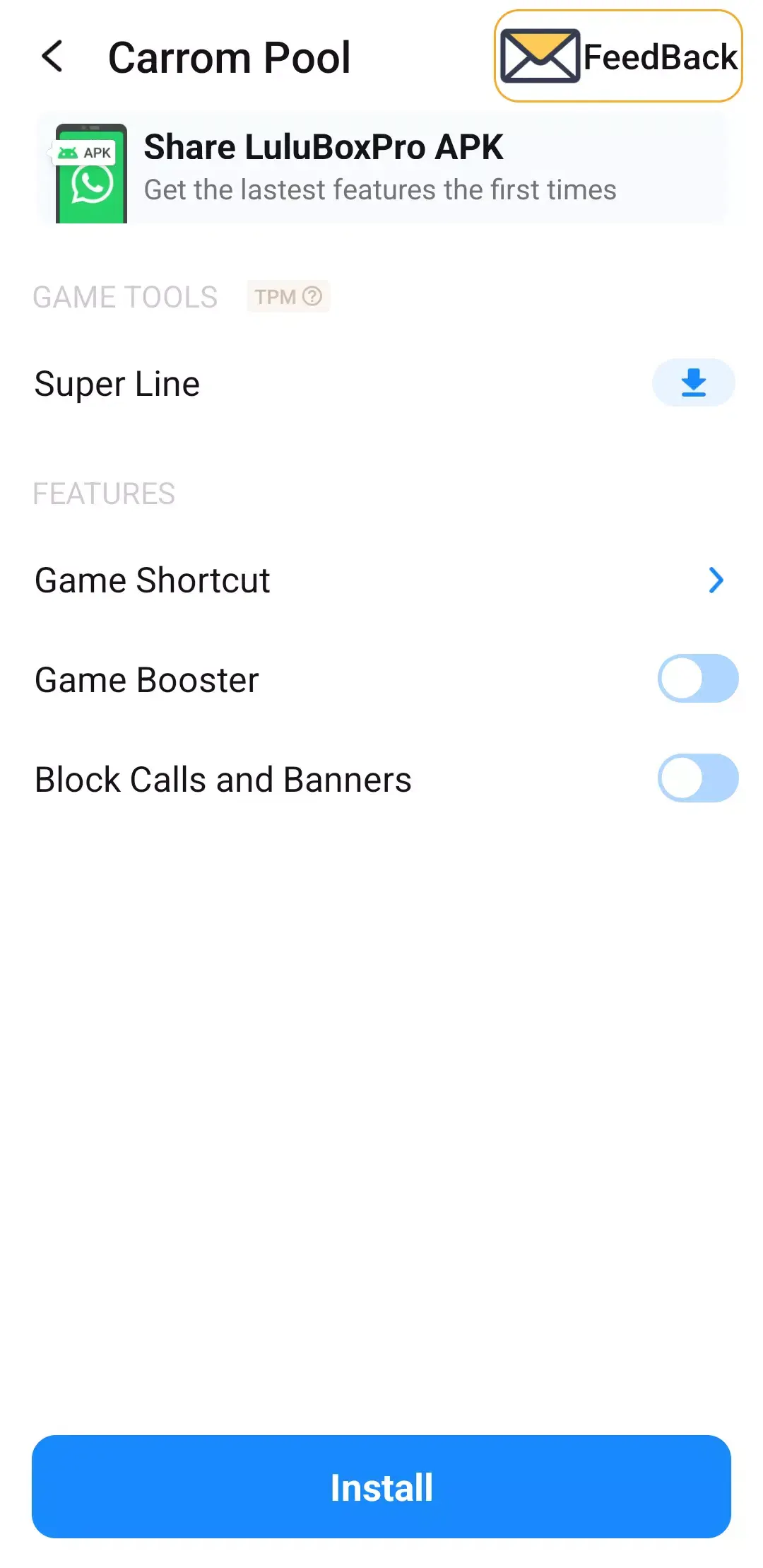This screenshot has height=1568, width=763.
Task: Open the FeedBack button
Action: tap(618, 57)
